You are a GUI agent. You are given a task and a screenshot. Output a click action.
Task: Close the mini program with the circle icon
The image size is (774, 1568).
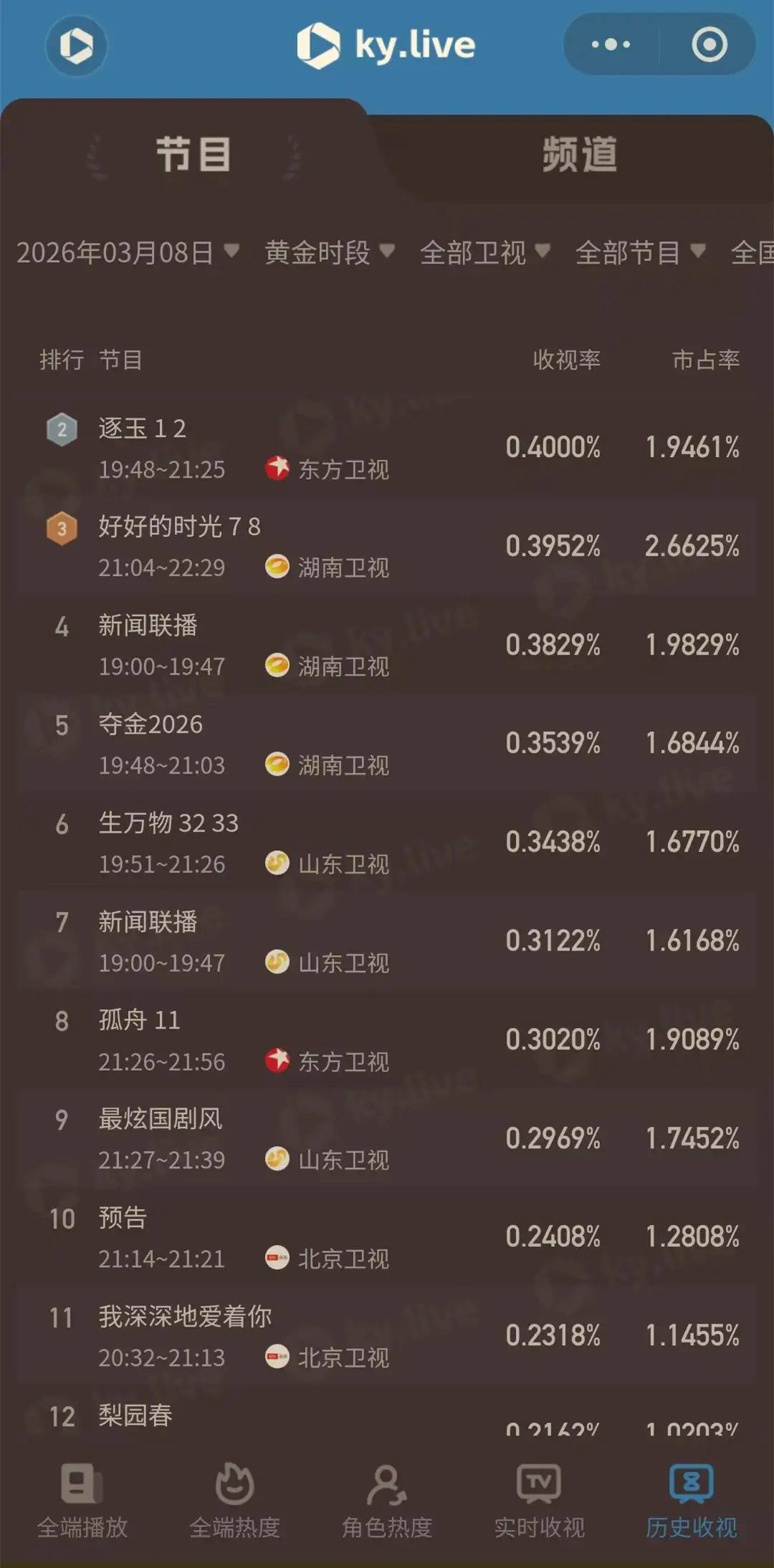click(709, 44)
